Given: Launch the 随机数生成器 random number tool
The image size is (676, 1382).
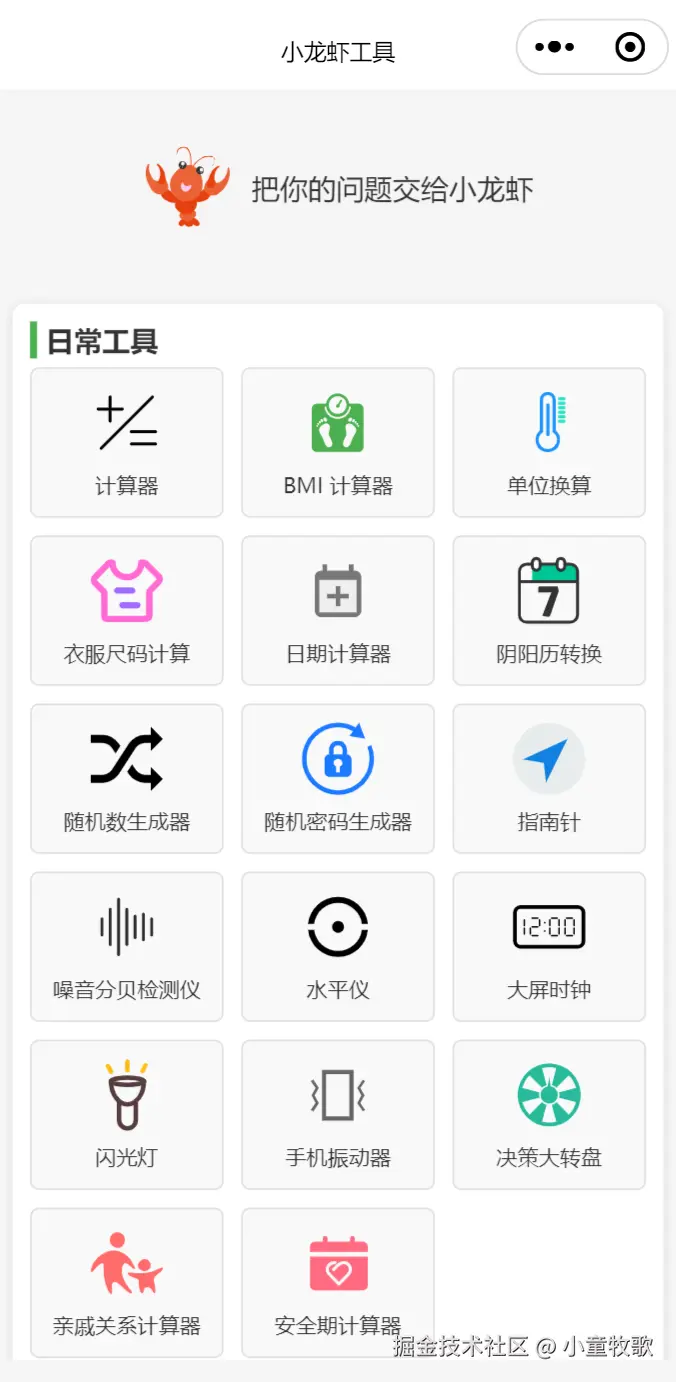Looking at the screenshot, I should click(x=127, y=778).
